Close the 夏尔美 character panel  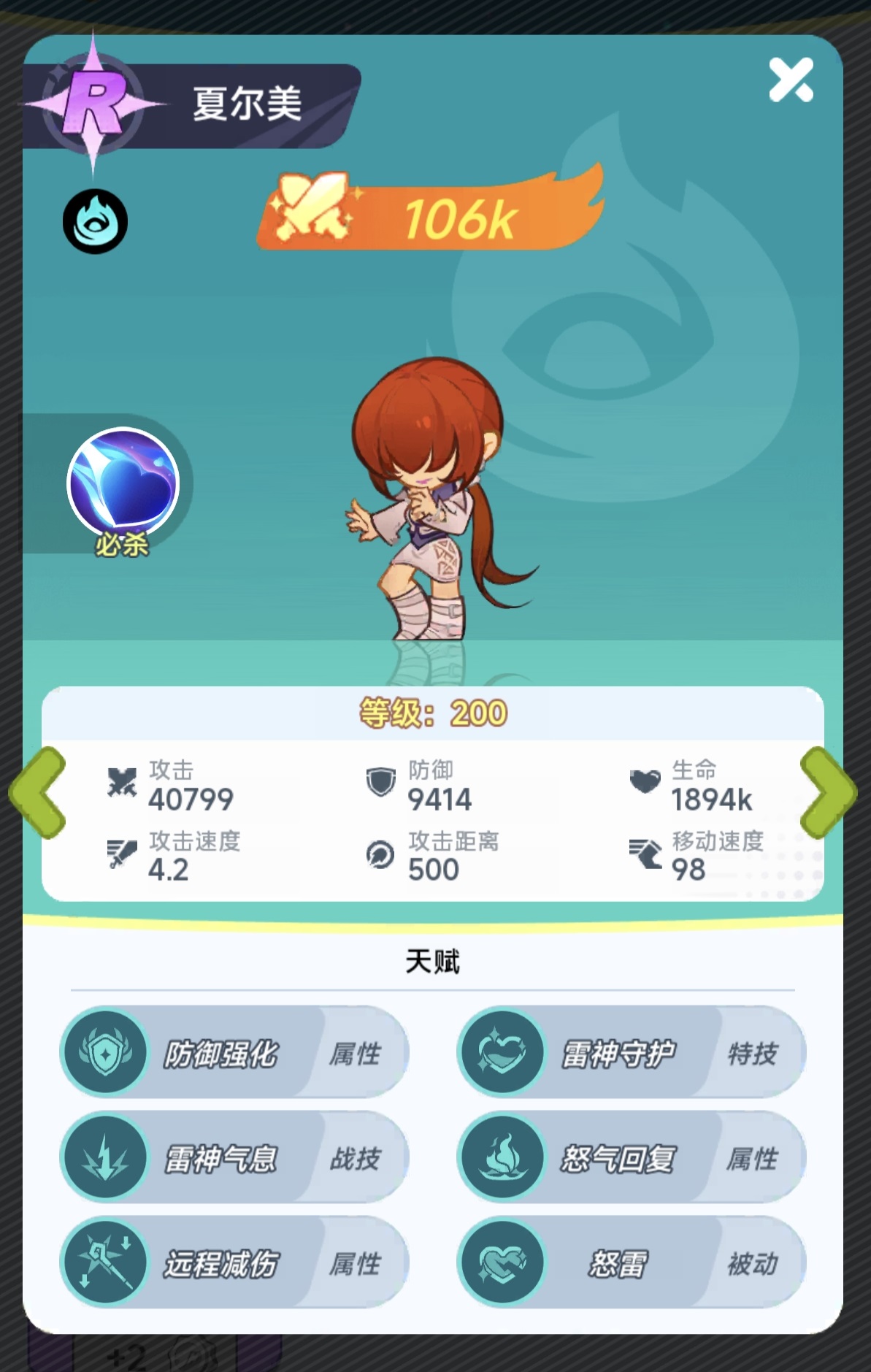click(x=791, y=80)
